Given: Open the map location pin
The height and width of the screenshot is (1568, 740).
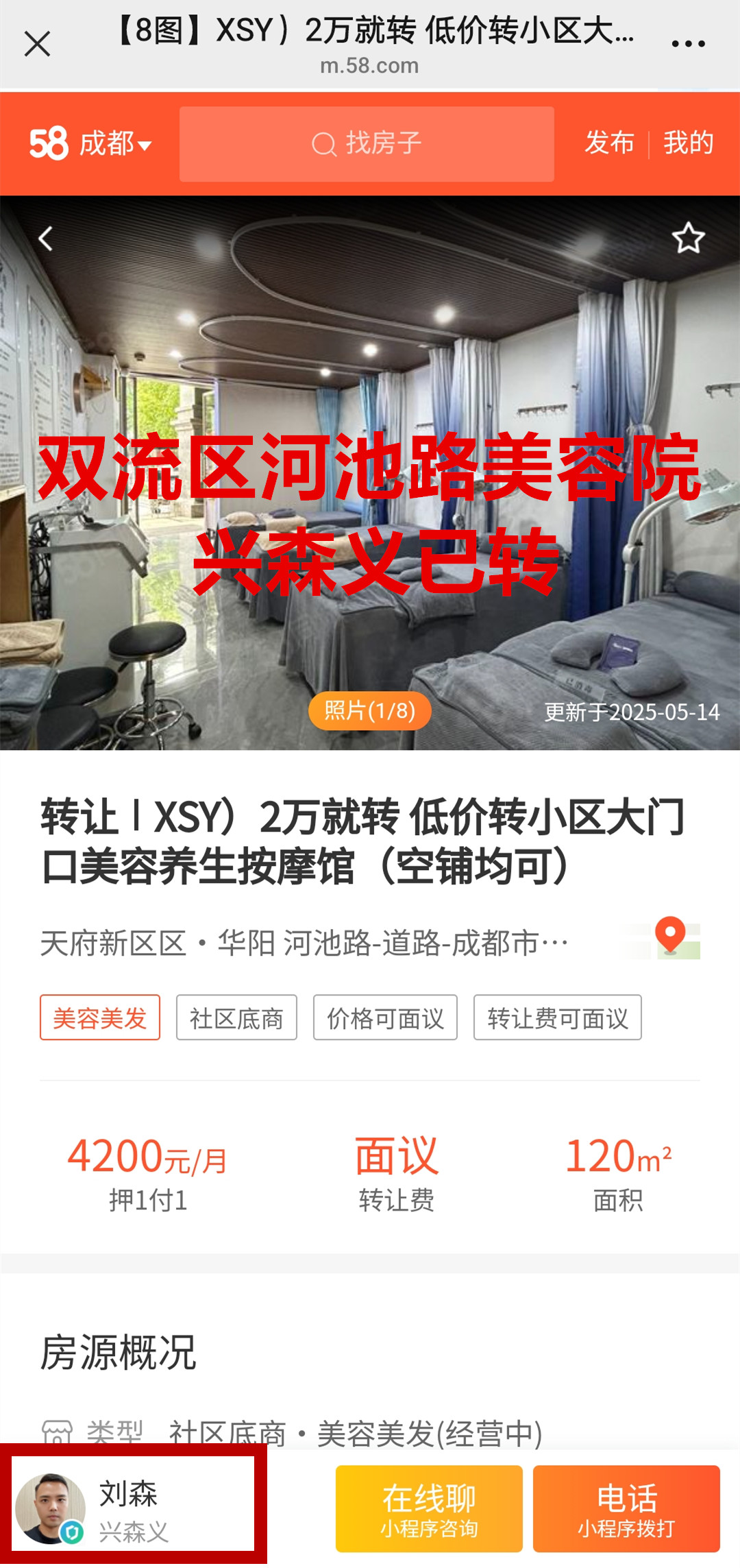Looking at the screenshot, I should click(x=671, y=937).
